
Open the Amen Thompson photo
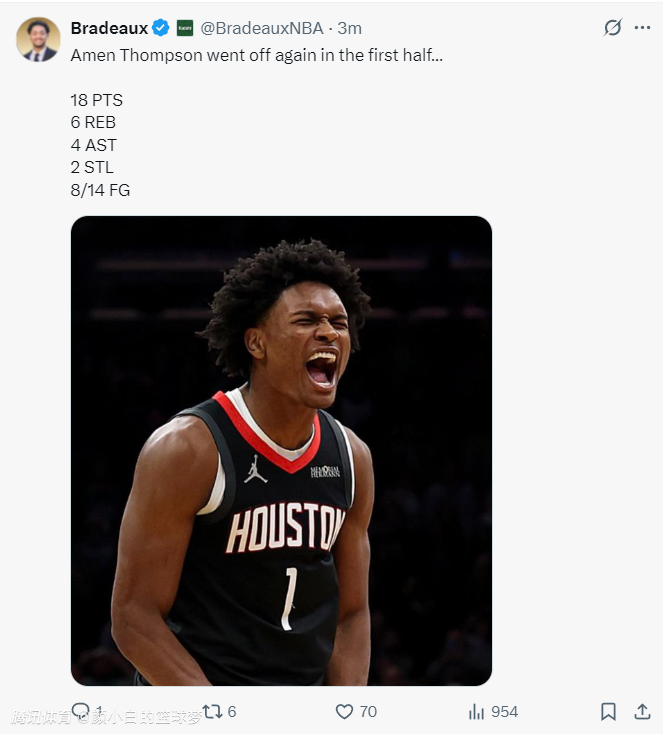pos(281,450)
